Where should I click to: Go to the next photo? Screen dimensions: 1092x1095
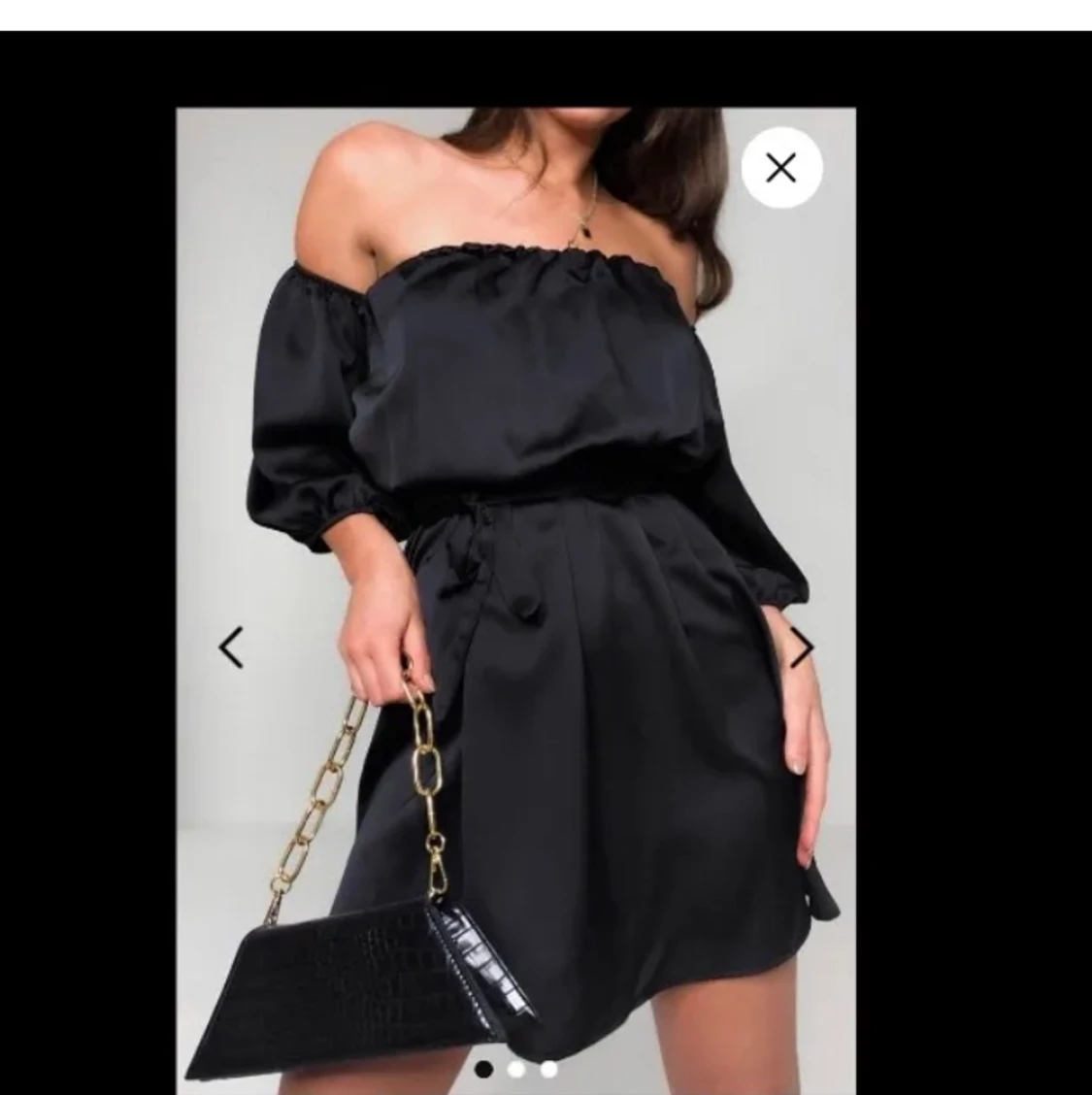coord(802,648)
